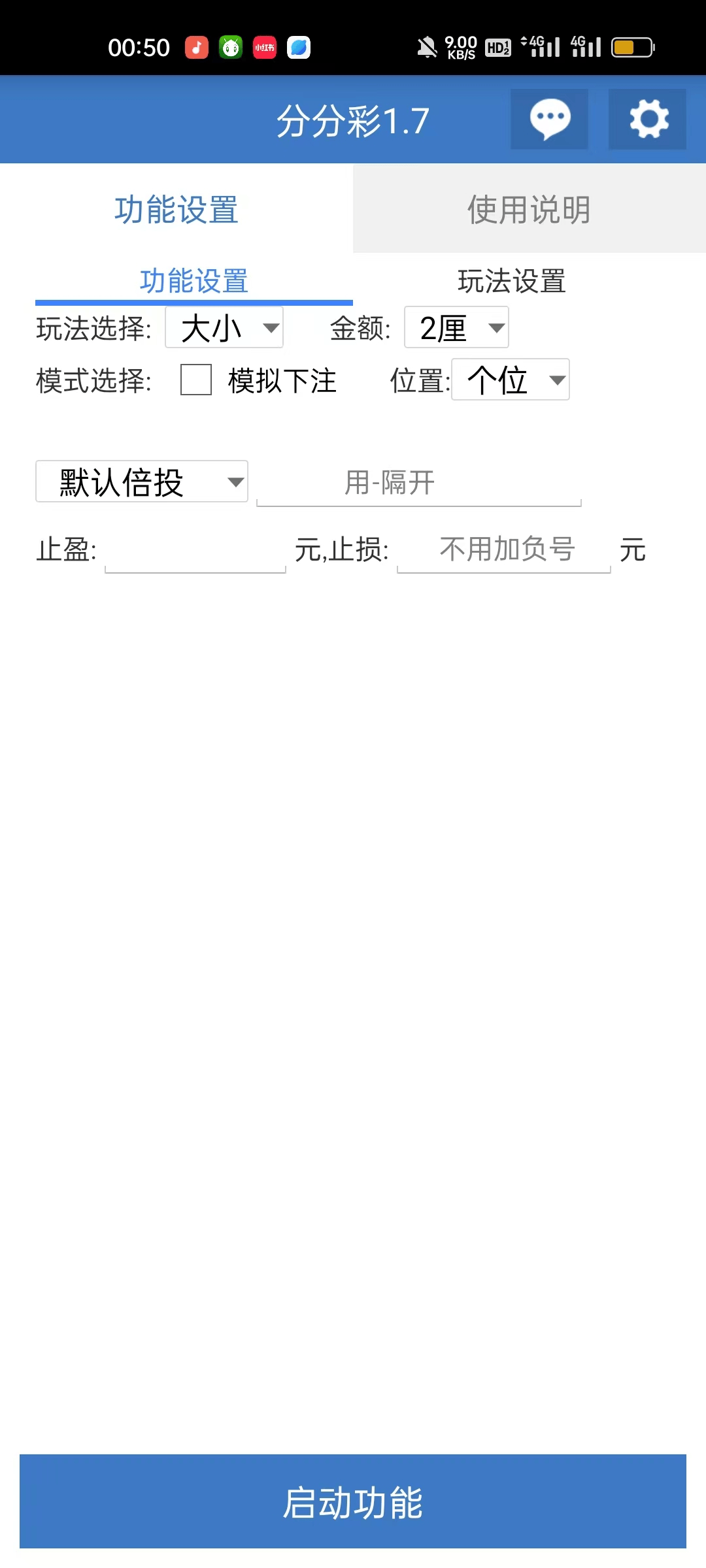Open the chat bubble icon in the header

pyautogui.click(x=549, y=120)
